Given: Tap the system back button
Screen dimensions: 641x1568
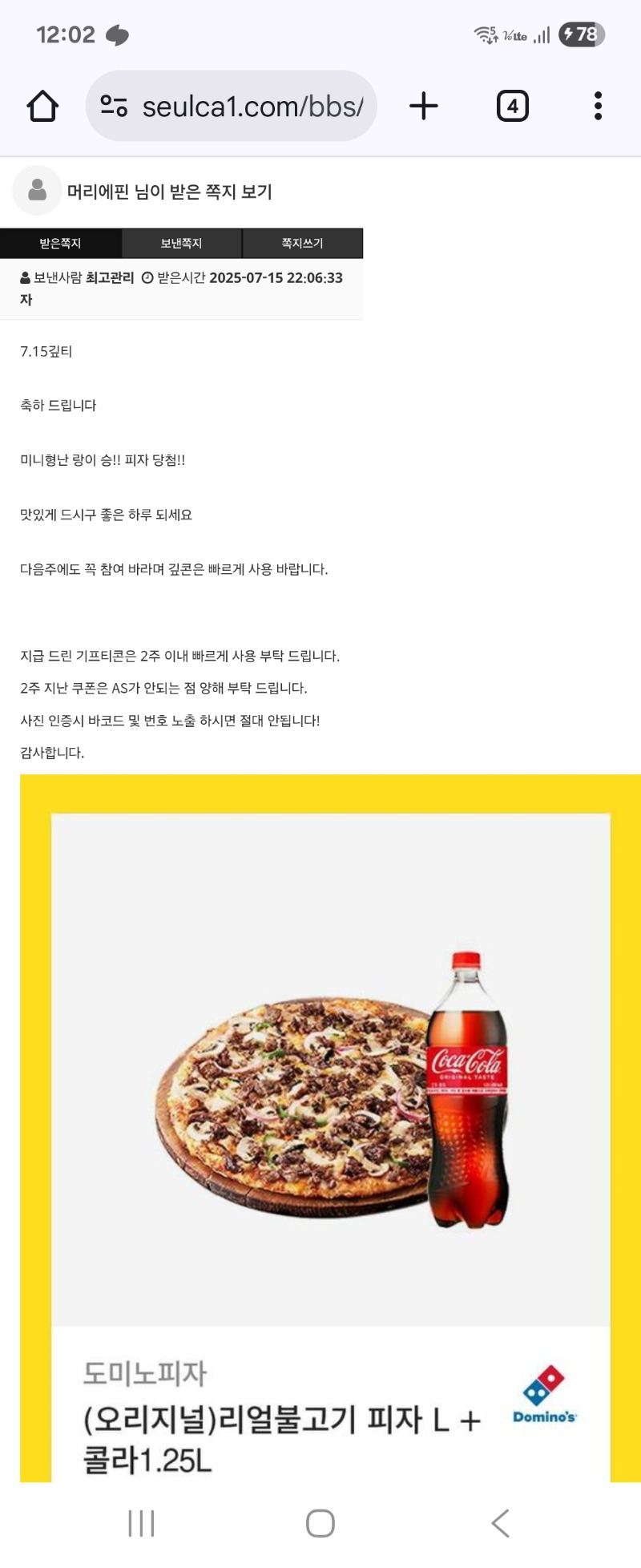Looking at the screenshot, I should pyautogui.click(x=500, y=1523).
